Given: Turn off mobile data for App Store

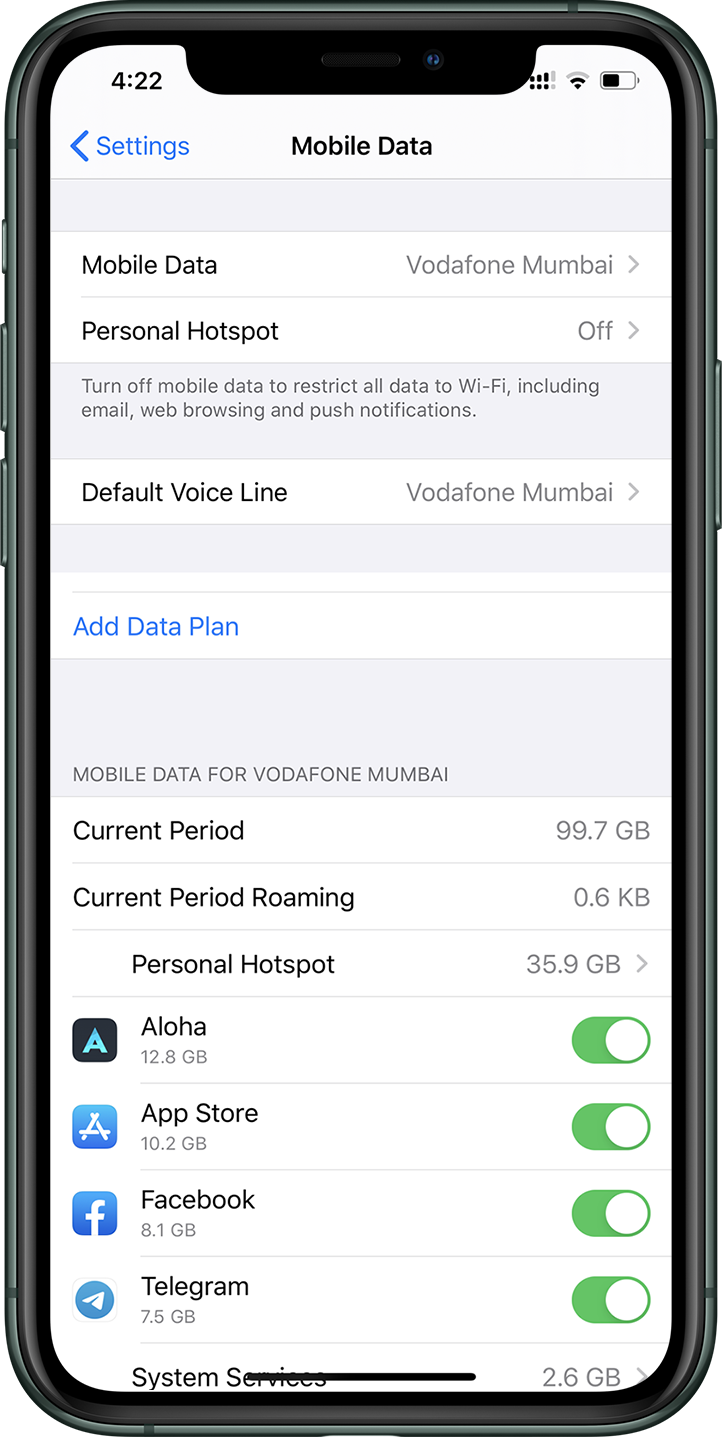Looking at the screenshot, I should [611, 1128].
